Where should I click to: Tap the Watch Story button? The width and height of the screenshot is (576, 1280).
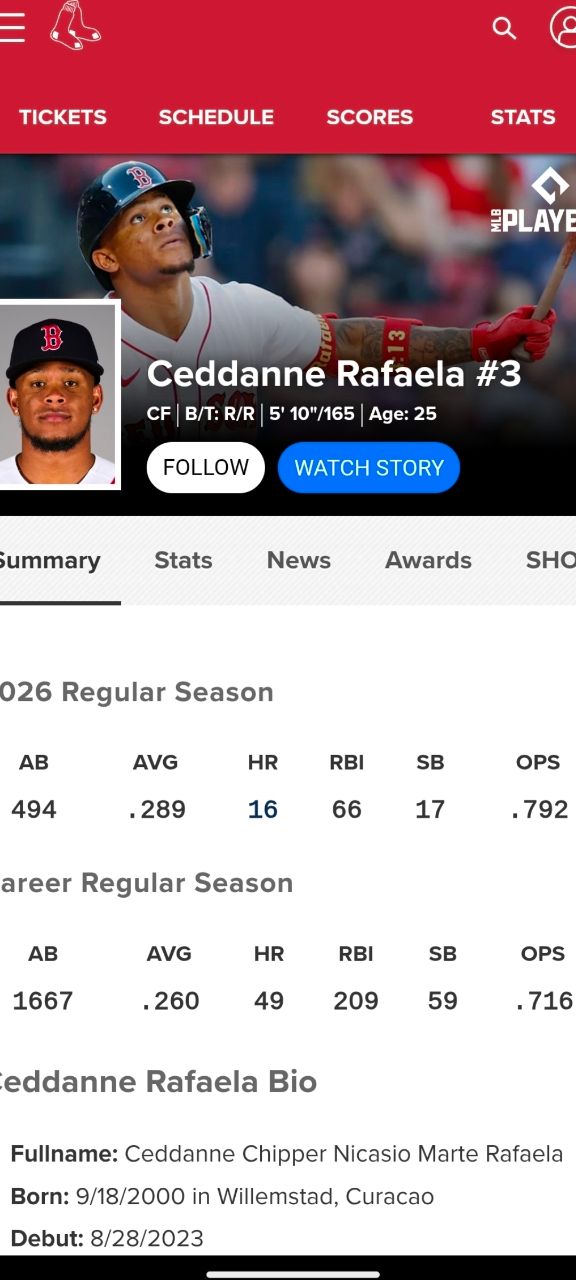pos(369,468)
